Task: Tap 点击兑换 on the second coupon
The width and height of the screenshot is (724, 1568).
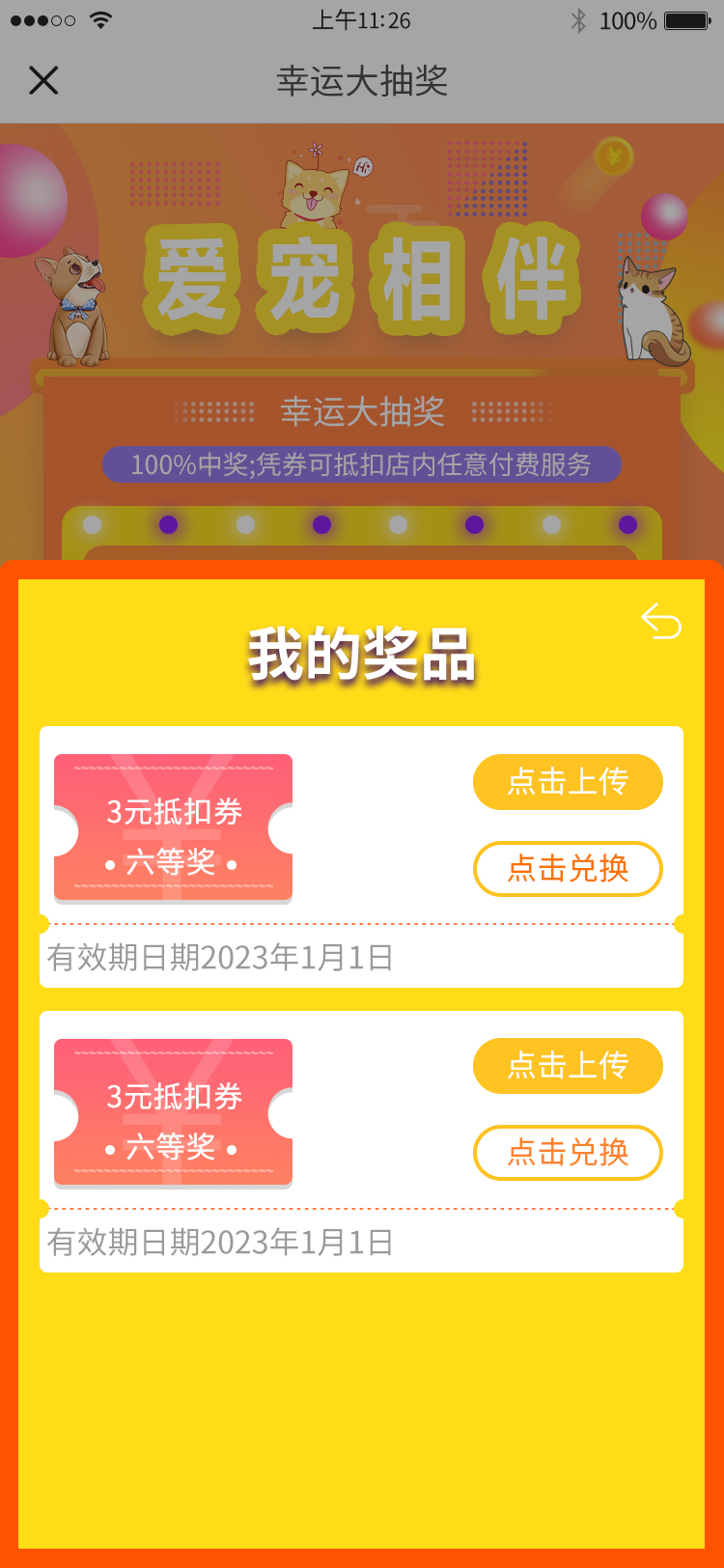Action: pos(568,1153)
